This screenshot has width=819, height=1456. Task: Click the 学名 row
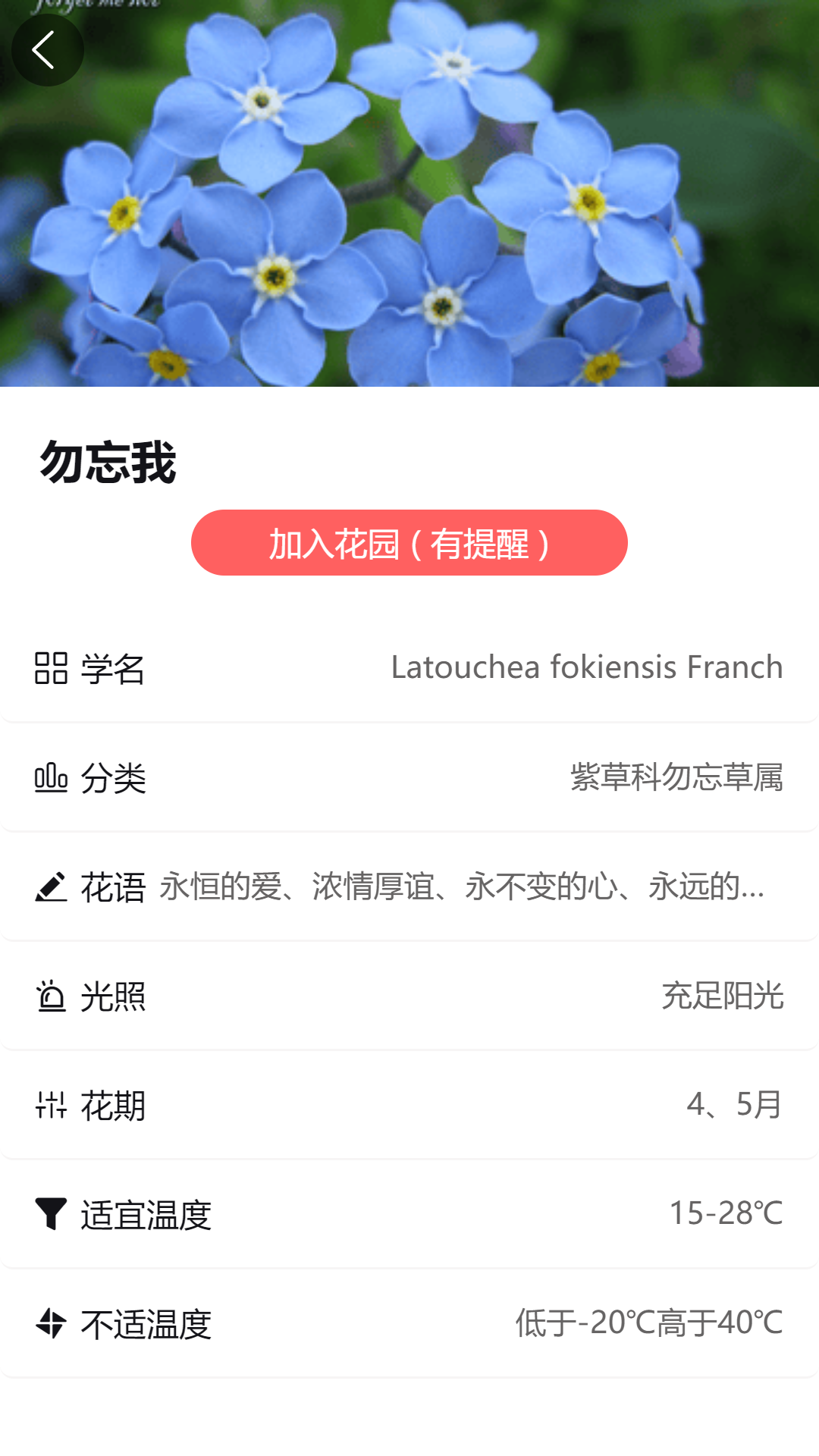click(409, 668)
